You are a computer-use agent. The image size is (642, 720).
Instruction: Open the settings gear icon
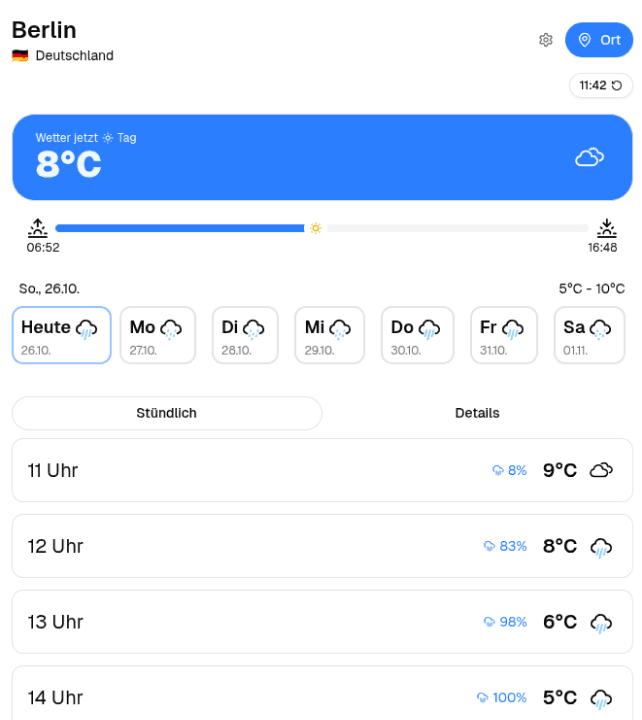point(546,40)
